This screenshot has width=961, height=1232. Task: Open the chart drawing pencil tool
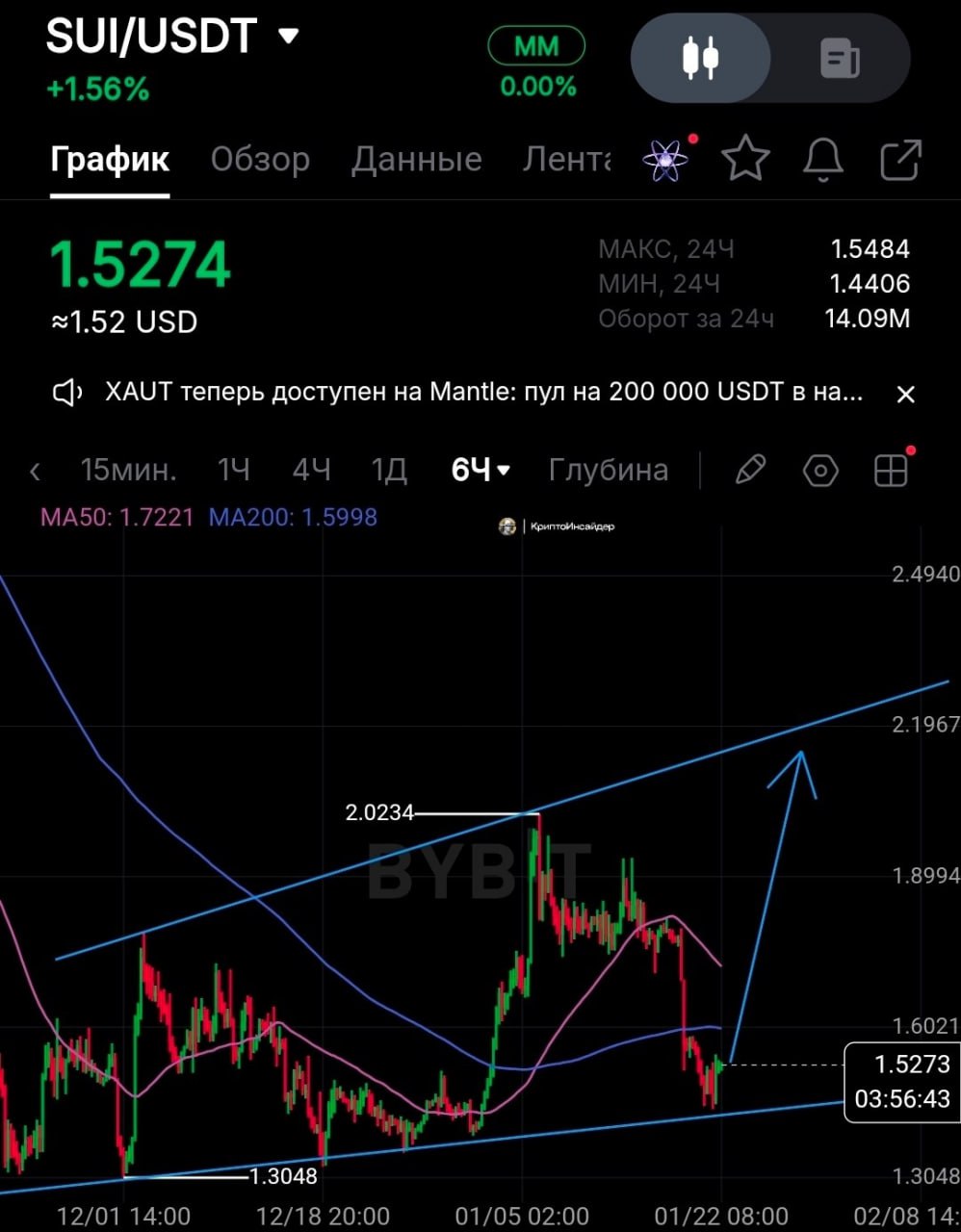(x=750, y=471)
